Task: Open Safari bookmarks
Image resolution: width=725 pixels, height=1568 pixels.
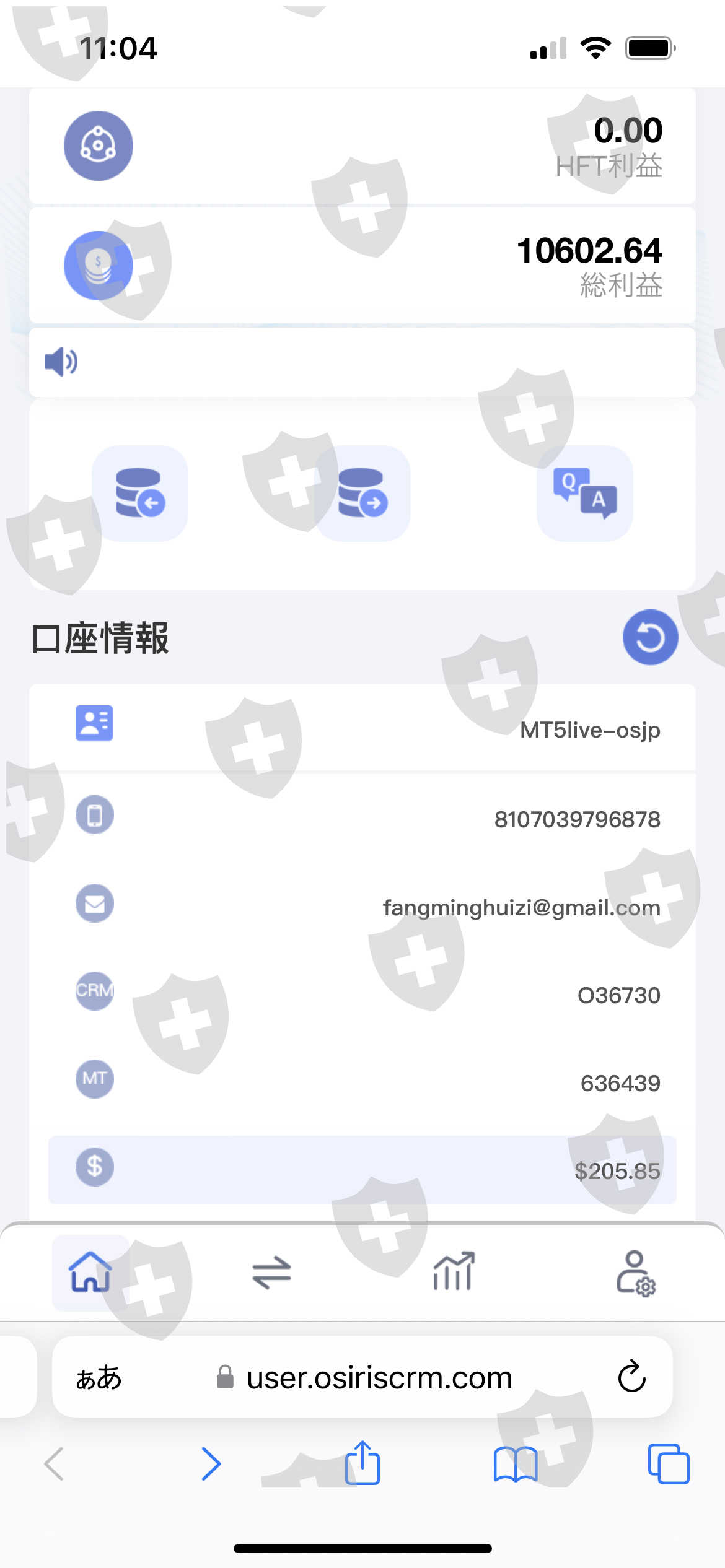Action: [x=516, y=1464]
